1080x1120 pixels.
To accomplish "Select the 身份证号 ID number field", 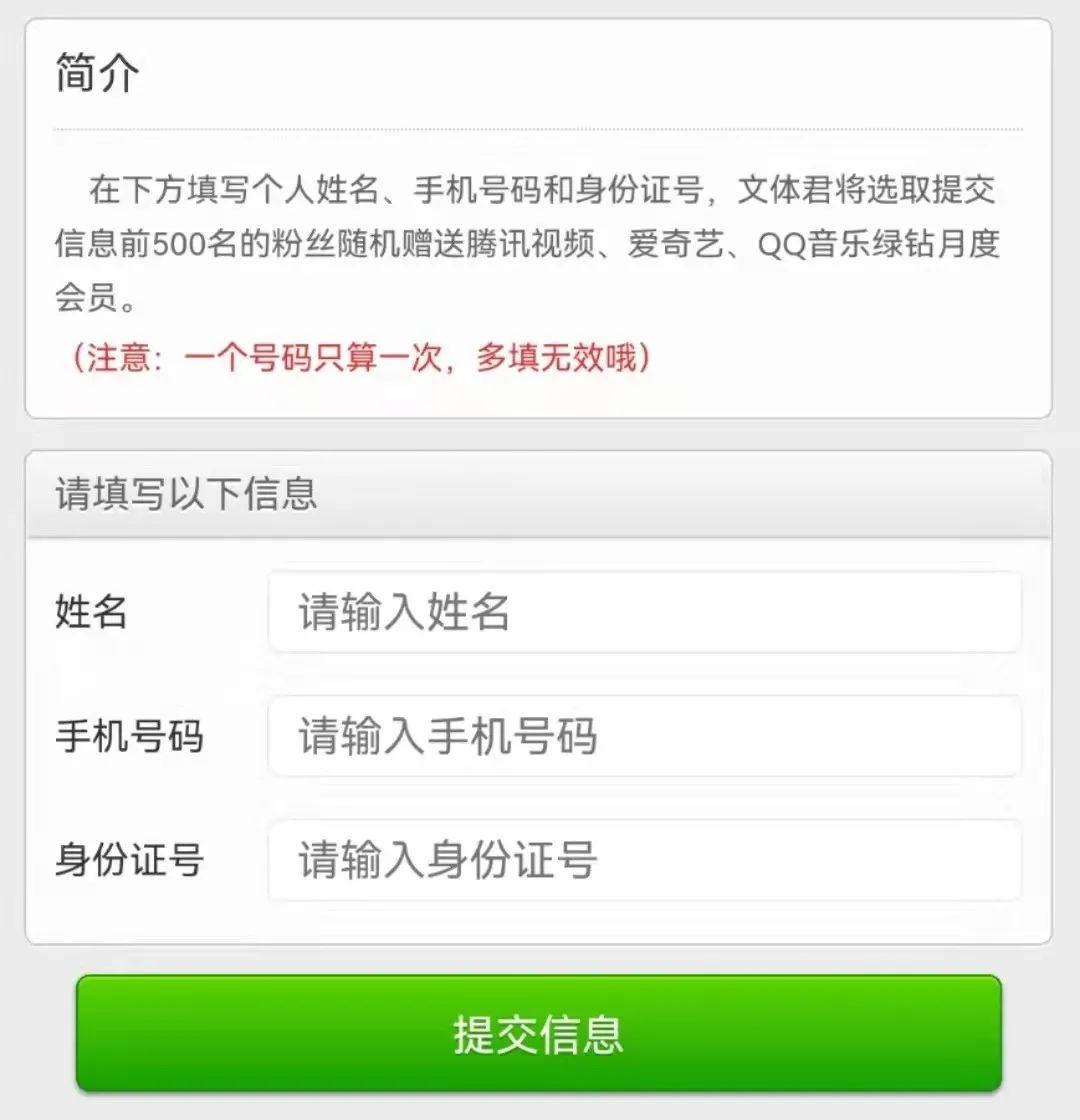I will pyautogui.click(x=644, y=860).
